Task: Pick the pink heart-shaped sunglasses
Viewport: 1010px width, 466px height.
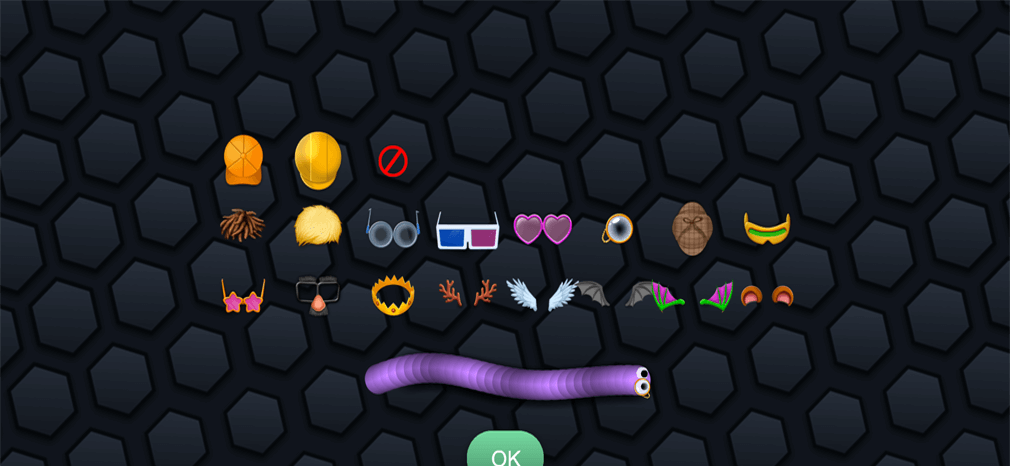Action: [542, 229]
